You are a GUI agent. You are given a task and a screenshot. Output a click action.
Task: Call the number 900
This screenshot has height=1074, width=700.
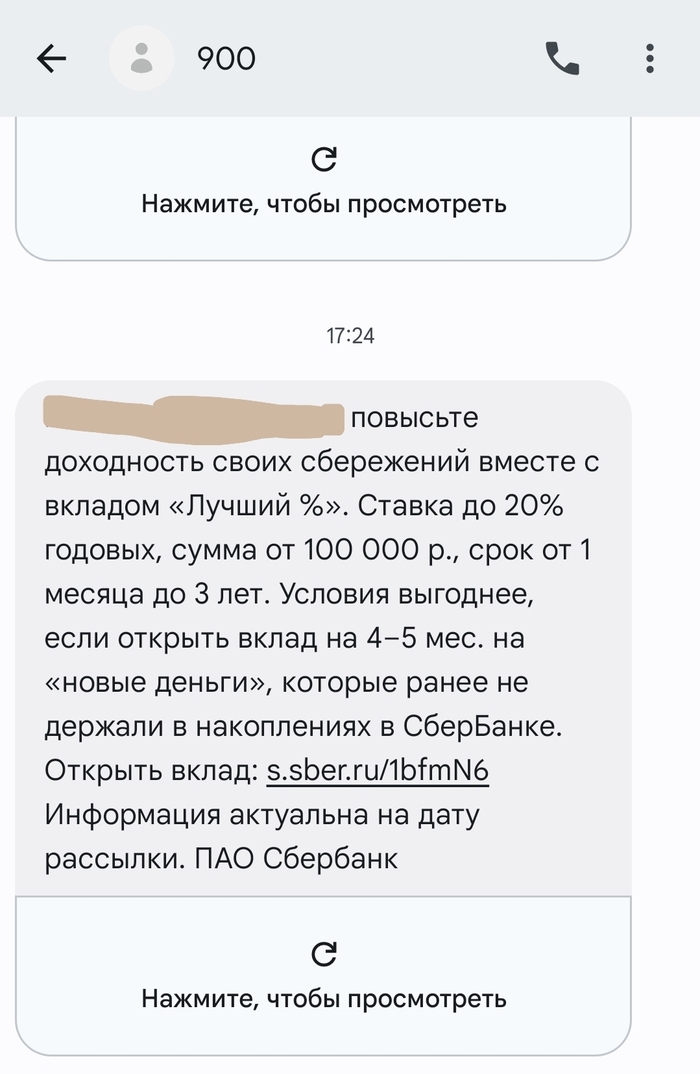pos(562,59)
